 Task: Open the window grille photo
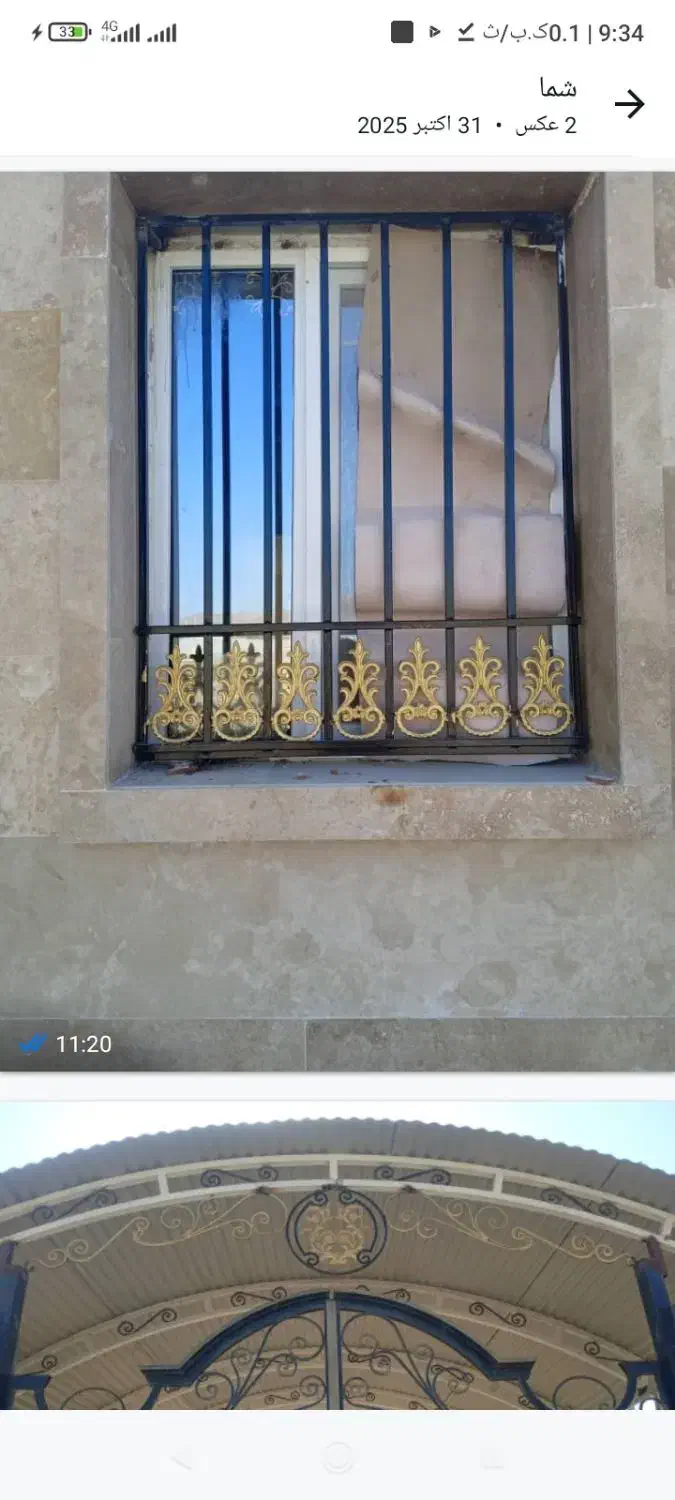pyautogui.click(x=337, y=621)
